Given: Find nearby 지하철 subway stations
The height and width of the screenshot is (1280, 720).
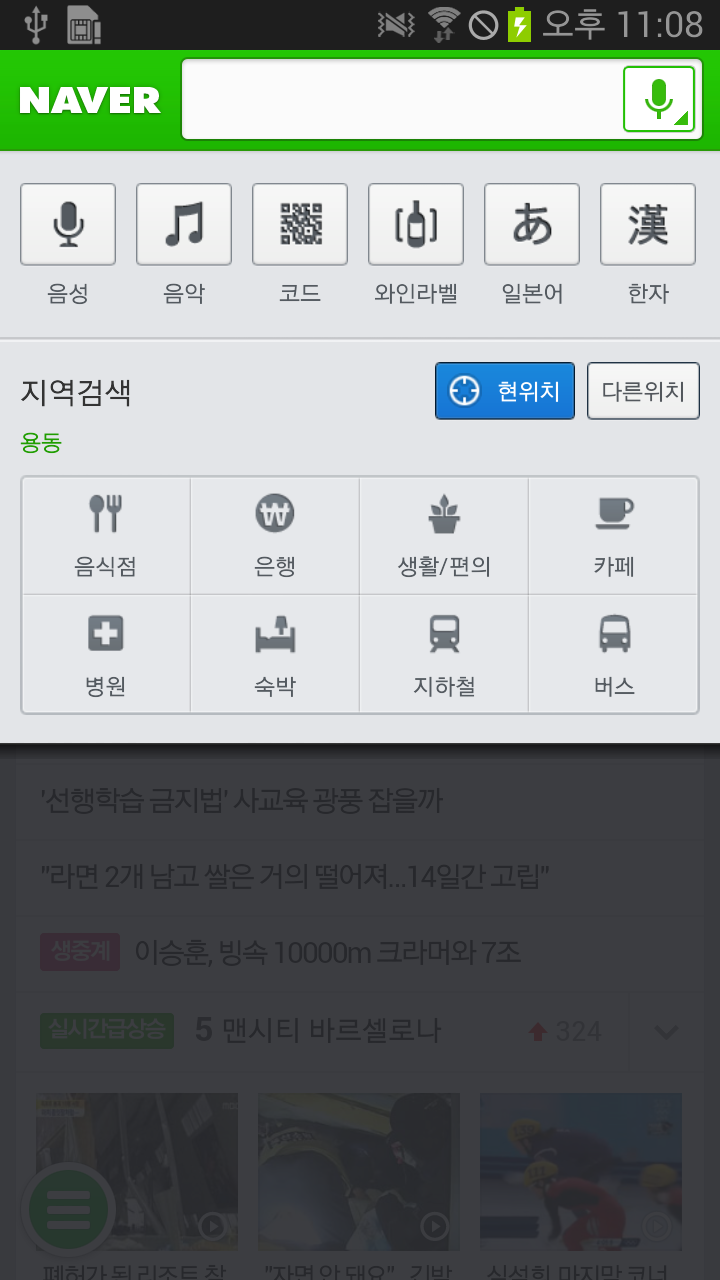Looking at the screenshot, I should pos(444,654).
